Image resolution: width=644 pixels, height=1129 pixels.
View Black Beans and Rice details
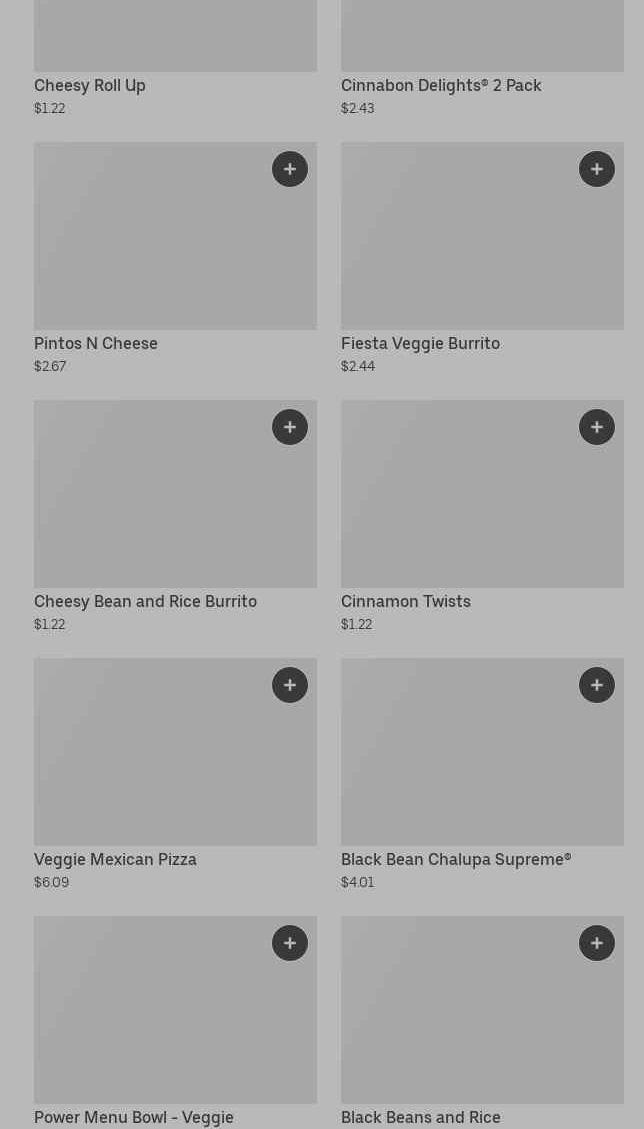click(x=420, y=1117)
